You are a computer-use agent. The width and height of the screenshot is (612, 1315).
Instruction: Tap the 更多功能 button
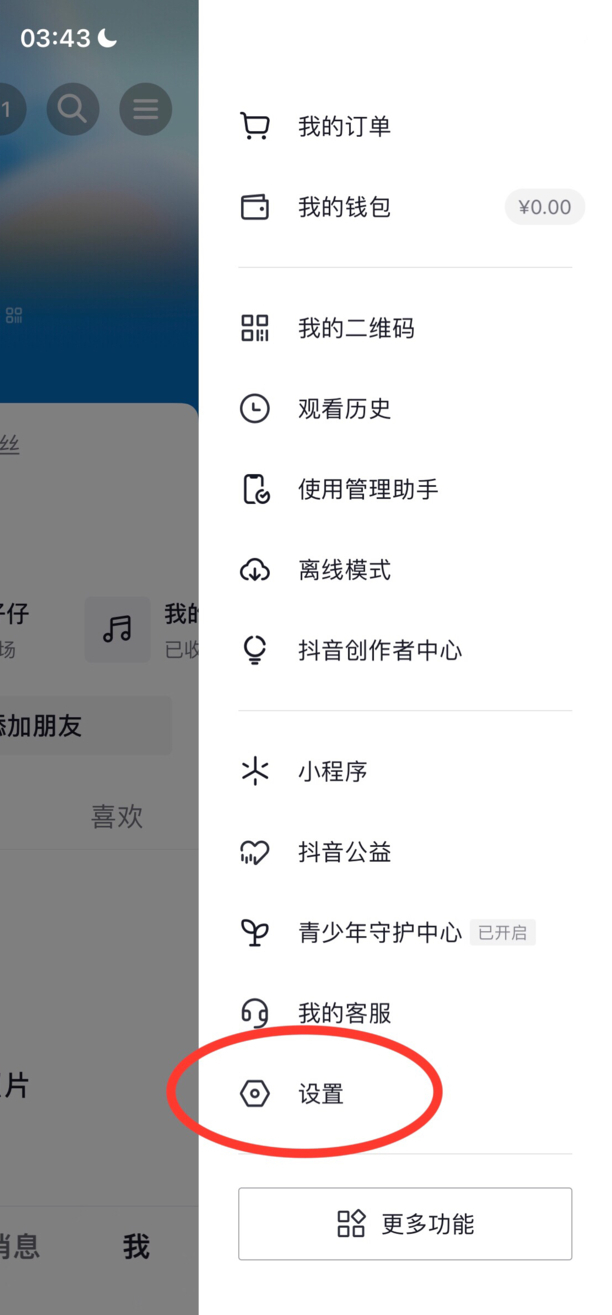coord(405,1224)
